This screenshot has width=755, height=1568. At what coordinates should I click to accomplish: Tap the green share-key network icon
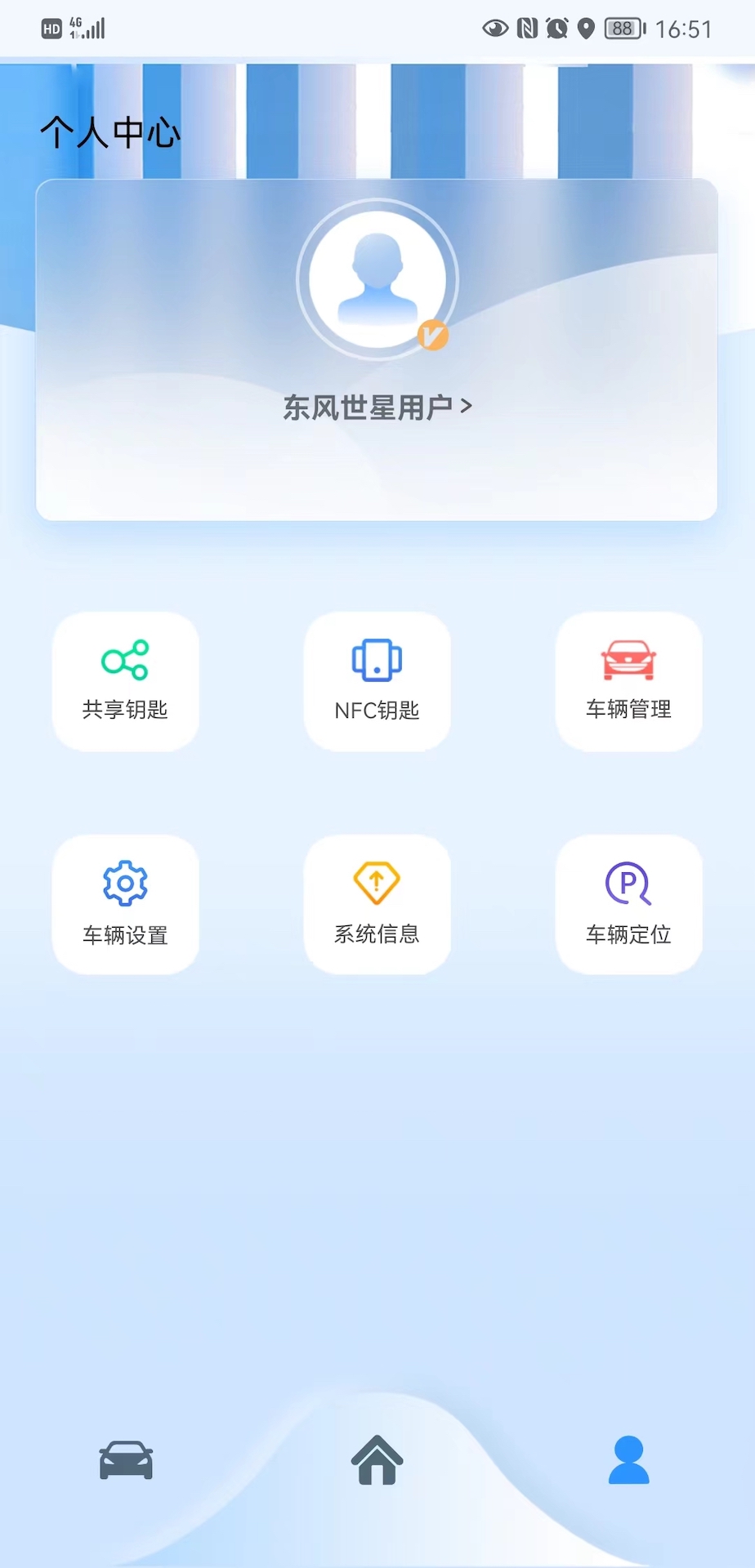coord(125,658)
